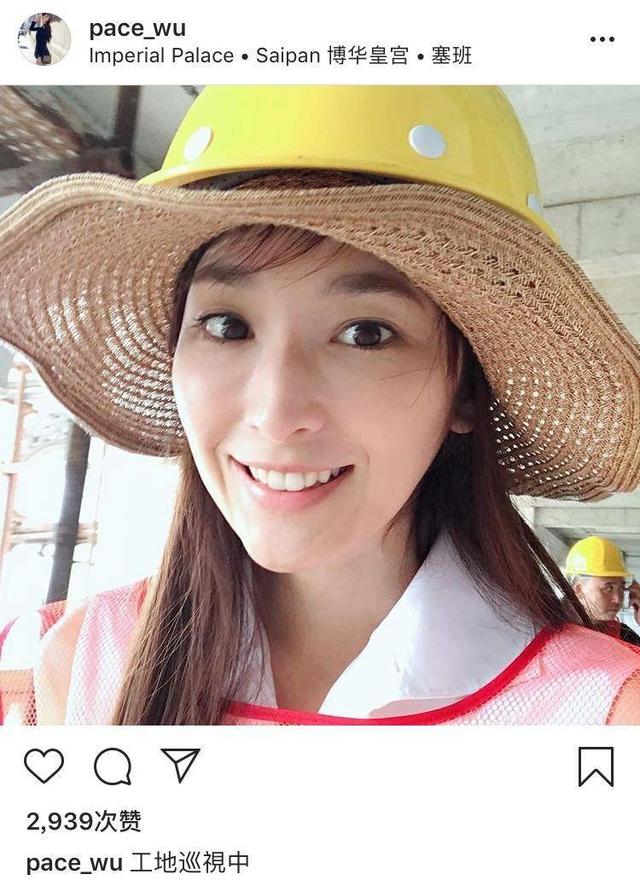The height and width of the screenshot is (886, 640).
Task: Open the Imperial Palace Saipan location
Action: click(280, 56)
